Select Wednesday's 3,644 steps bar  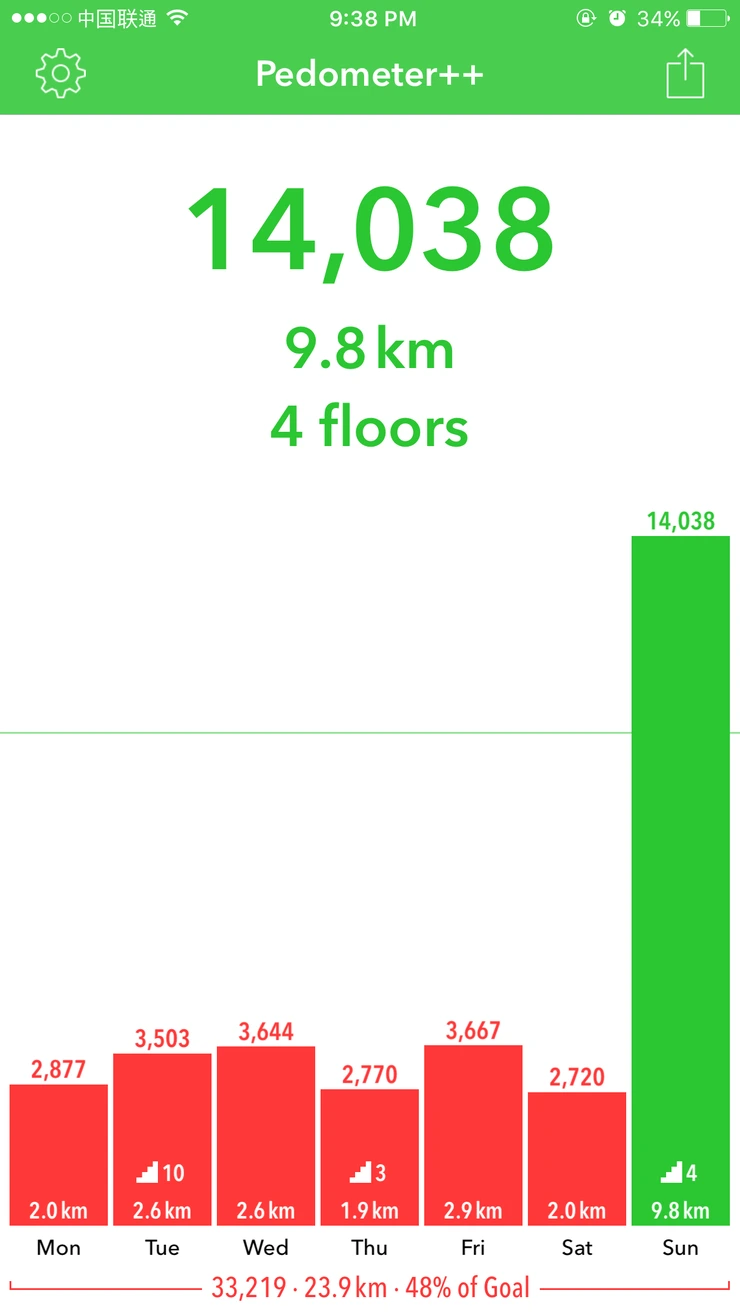[x=266, y=1136]
